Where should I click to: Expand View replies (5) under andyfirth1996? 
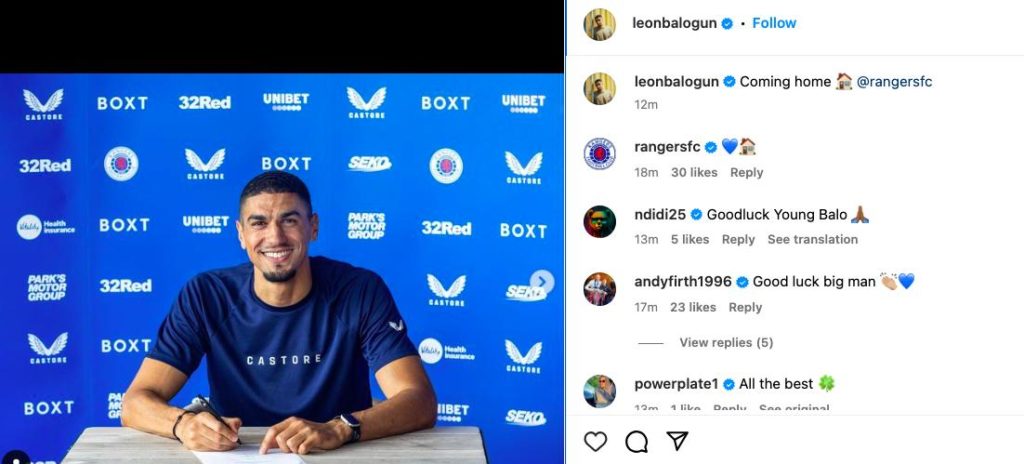(x=726, y=342)
